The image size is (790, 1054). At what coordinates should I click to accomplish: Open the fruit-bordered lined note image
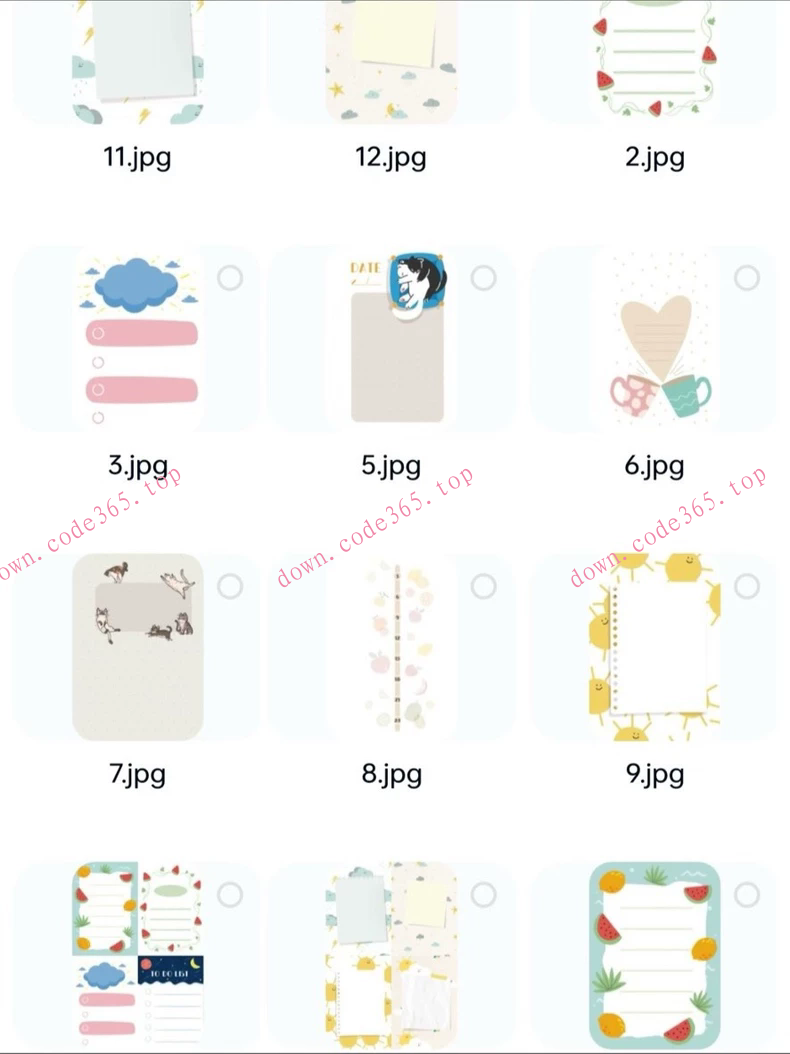pyautogui.click(x=654, y=955)
